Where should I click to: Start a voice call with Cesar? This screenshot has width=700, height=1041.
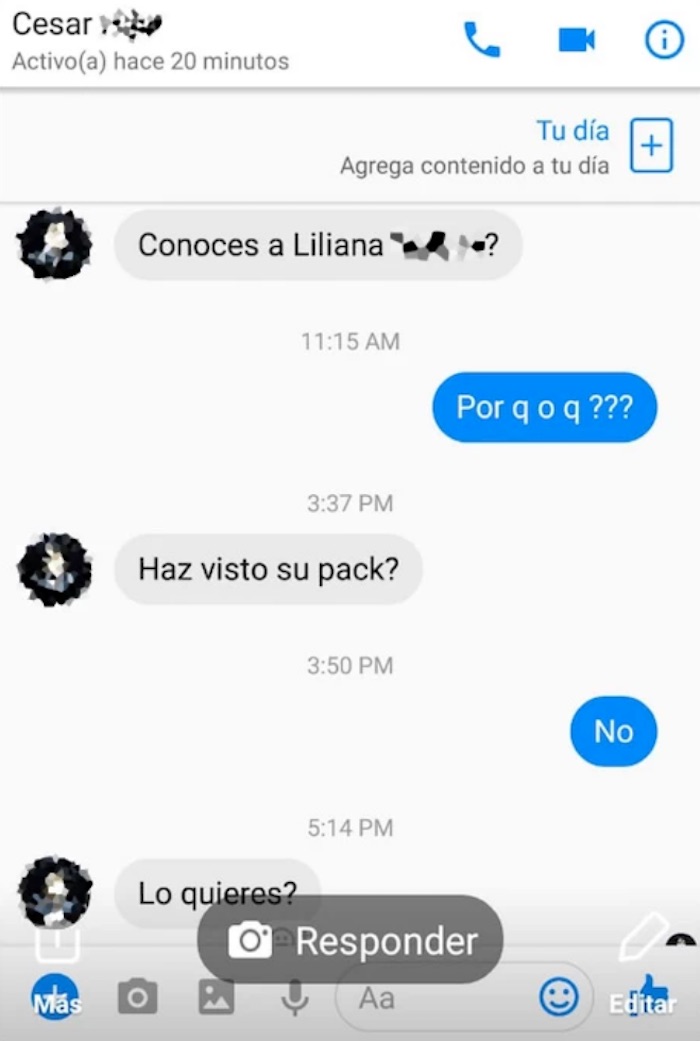click(482, 40)
